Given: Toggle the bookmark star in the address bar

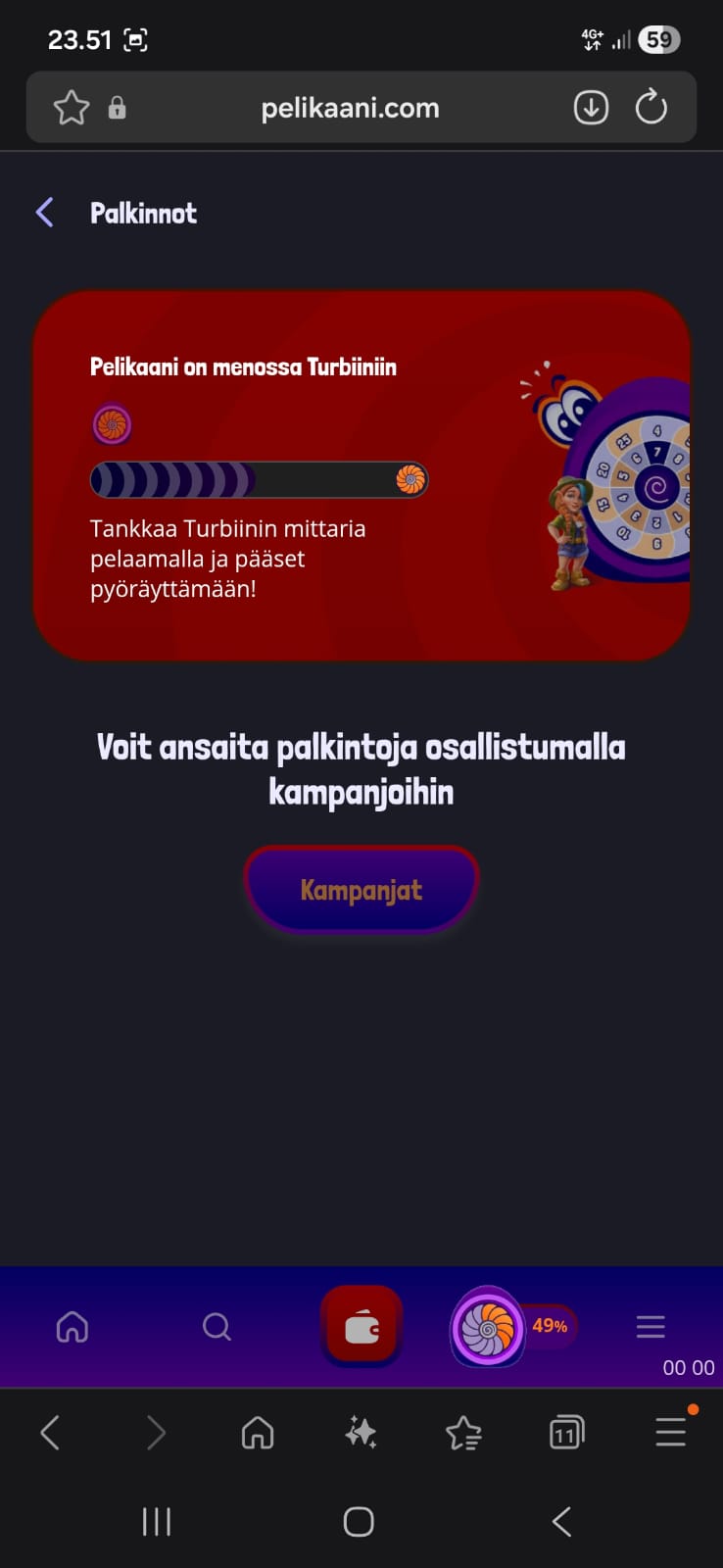Looking at the screenshot, I should click(x=71, y=108).
